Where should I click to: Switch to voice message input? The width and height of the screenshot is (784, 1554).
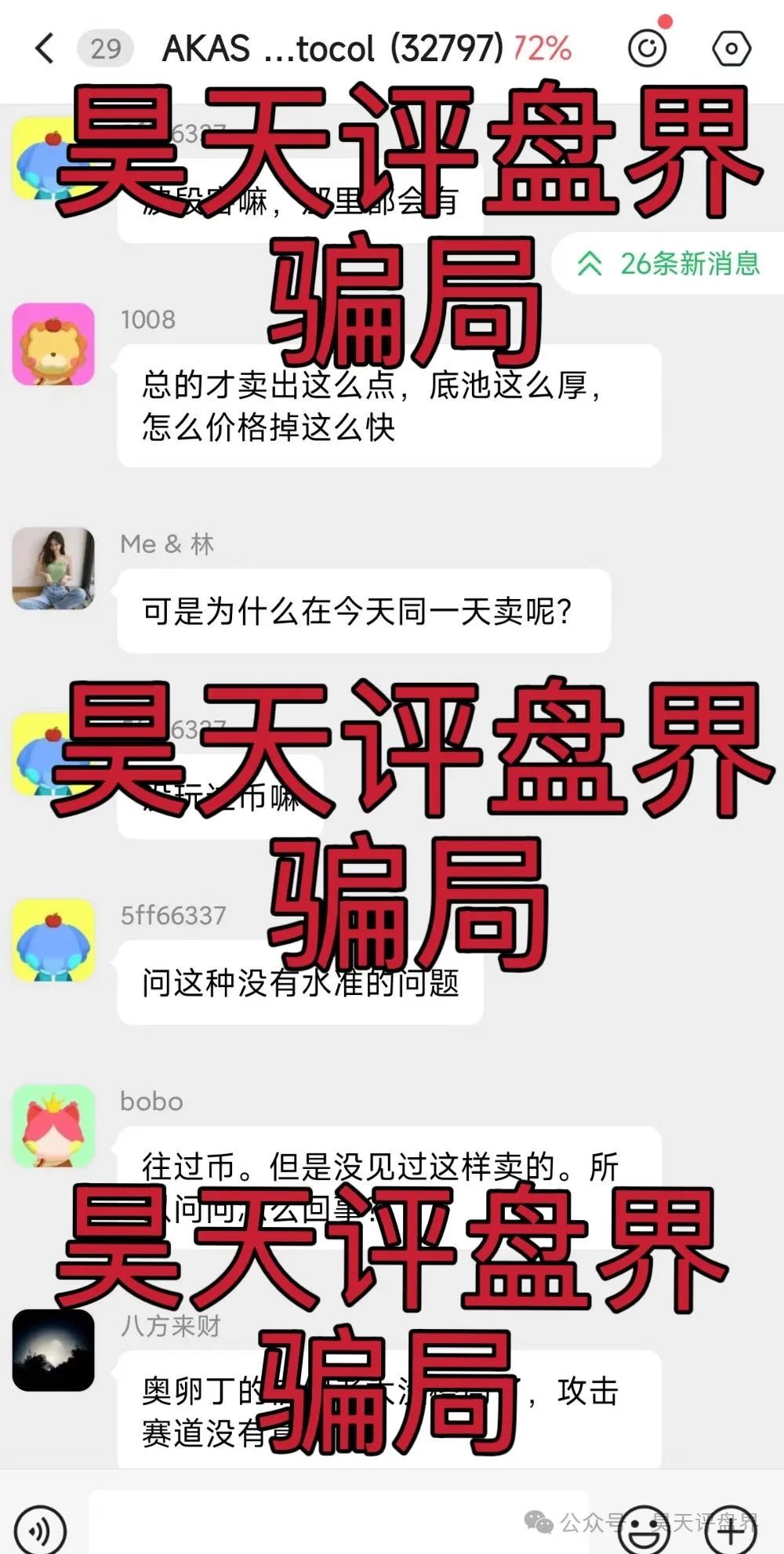click(41, 1529)
